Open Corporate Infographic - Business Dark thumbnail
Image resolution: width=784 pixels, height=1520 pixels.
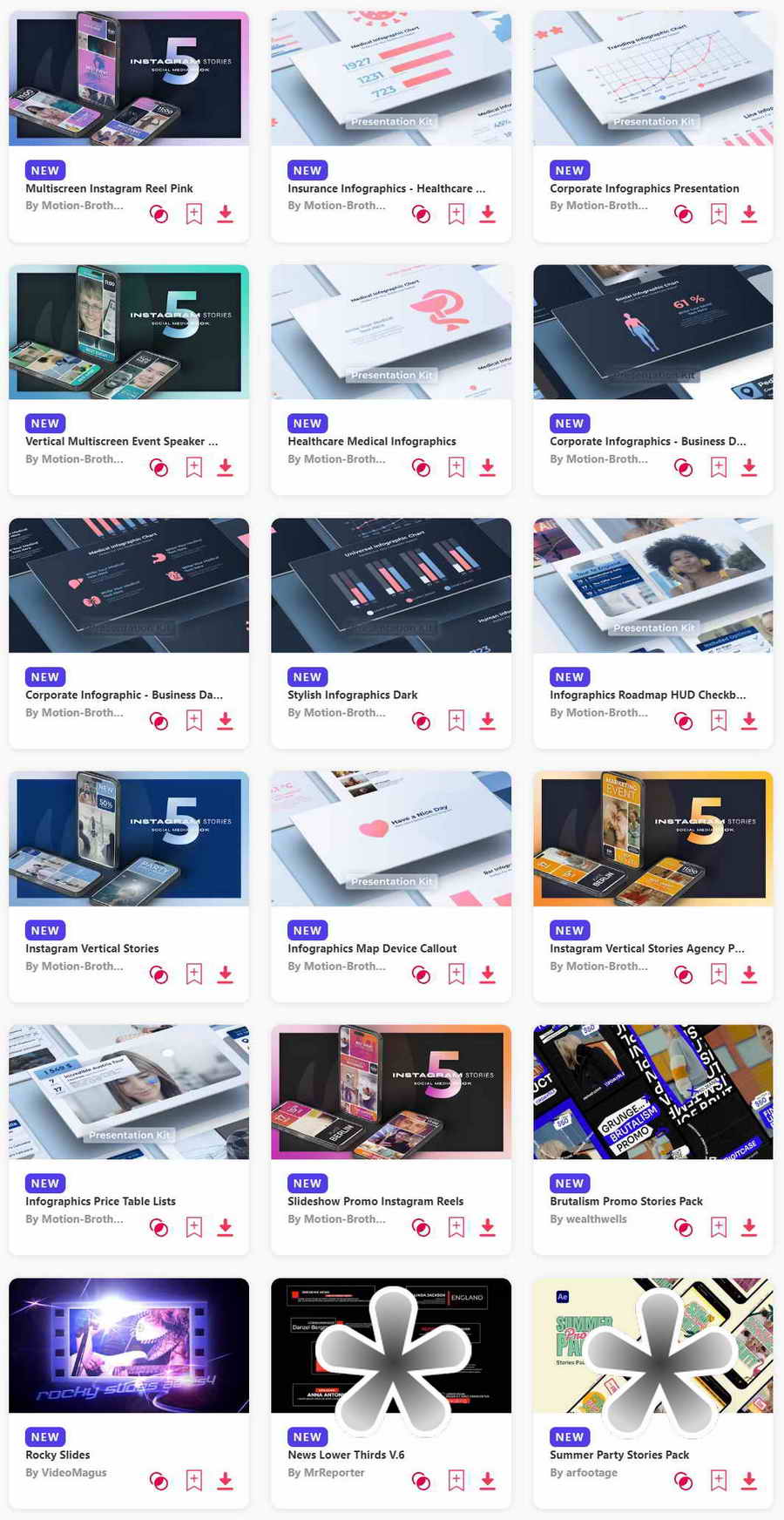129,585
